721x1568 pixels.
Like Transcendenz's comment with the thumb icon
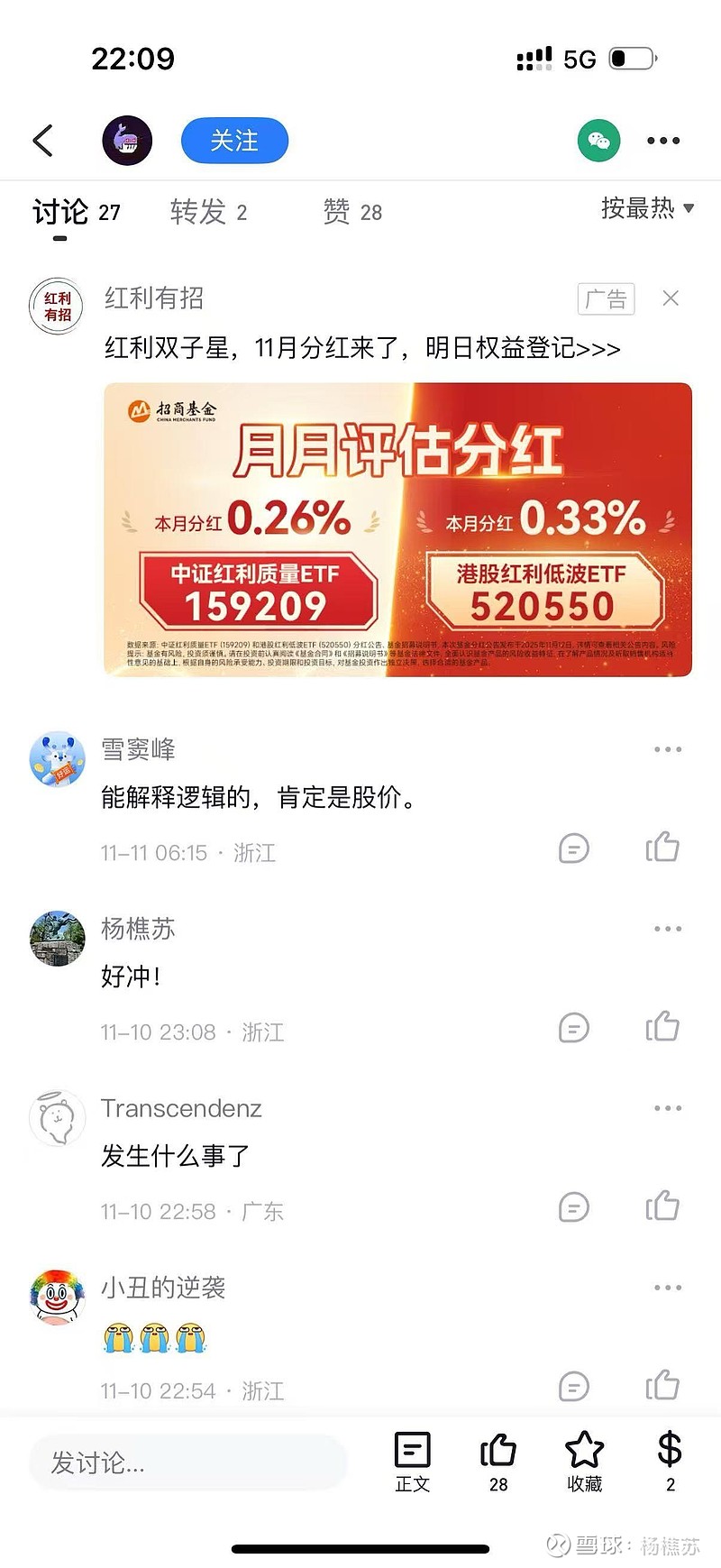[x=663, y=1206]
